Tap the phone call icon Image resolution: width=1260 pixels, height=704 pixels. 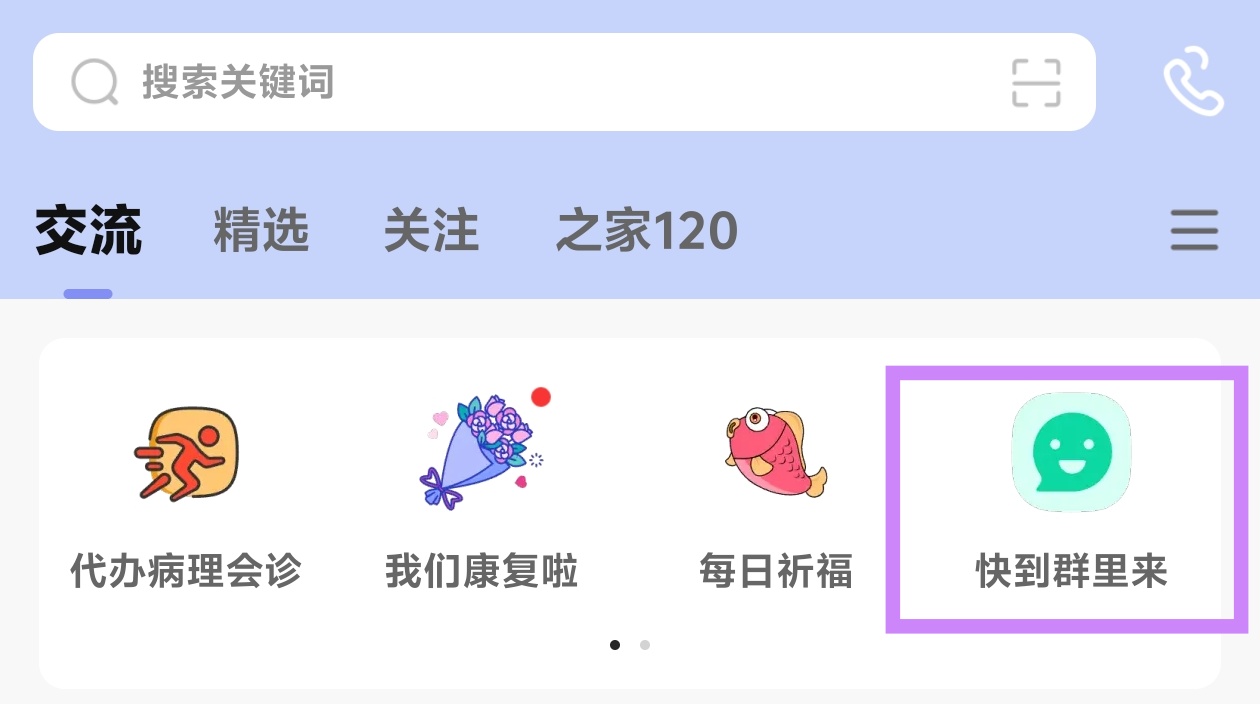(1192, 82)
